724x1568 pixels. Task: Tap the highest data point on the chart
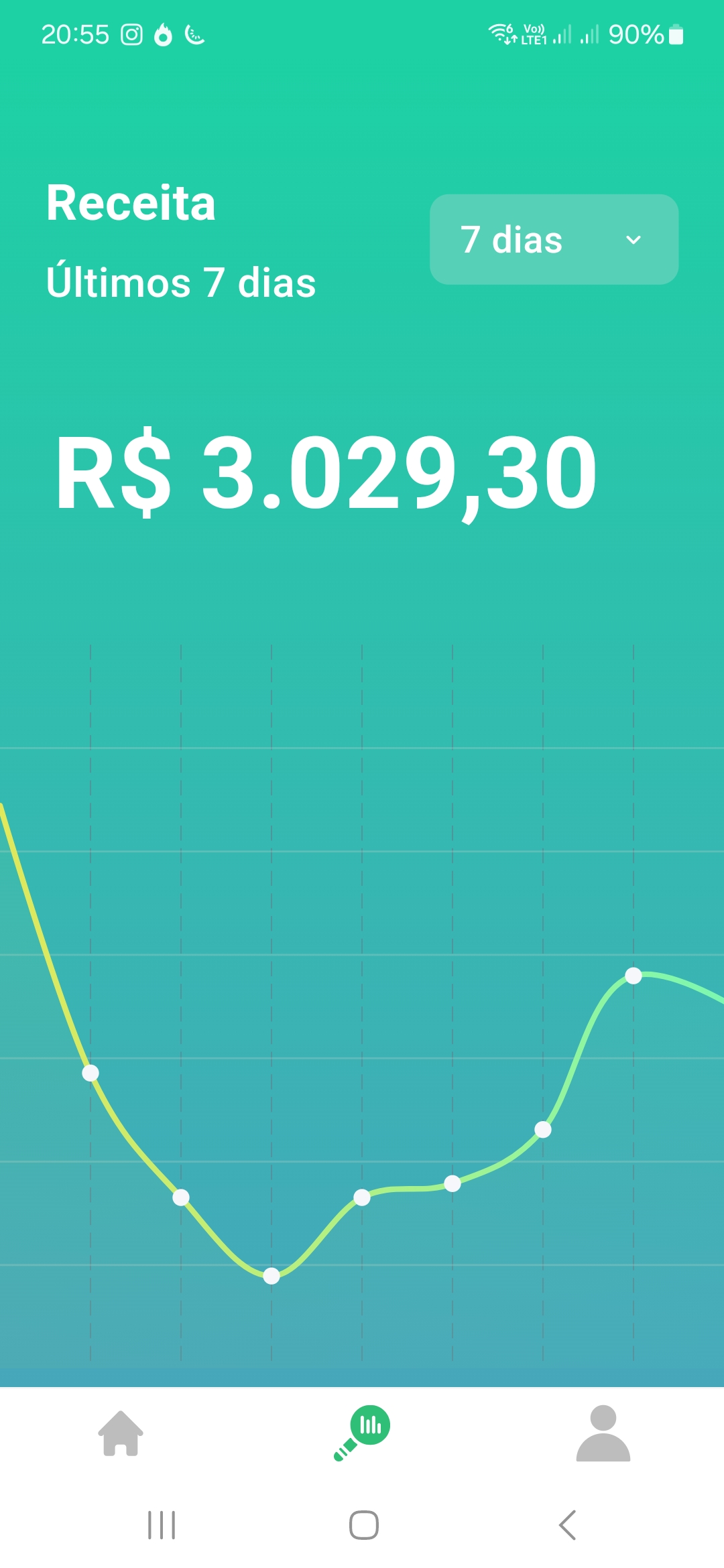[633, 976]
